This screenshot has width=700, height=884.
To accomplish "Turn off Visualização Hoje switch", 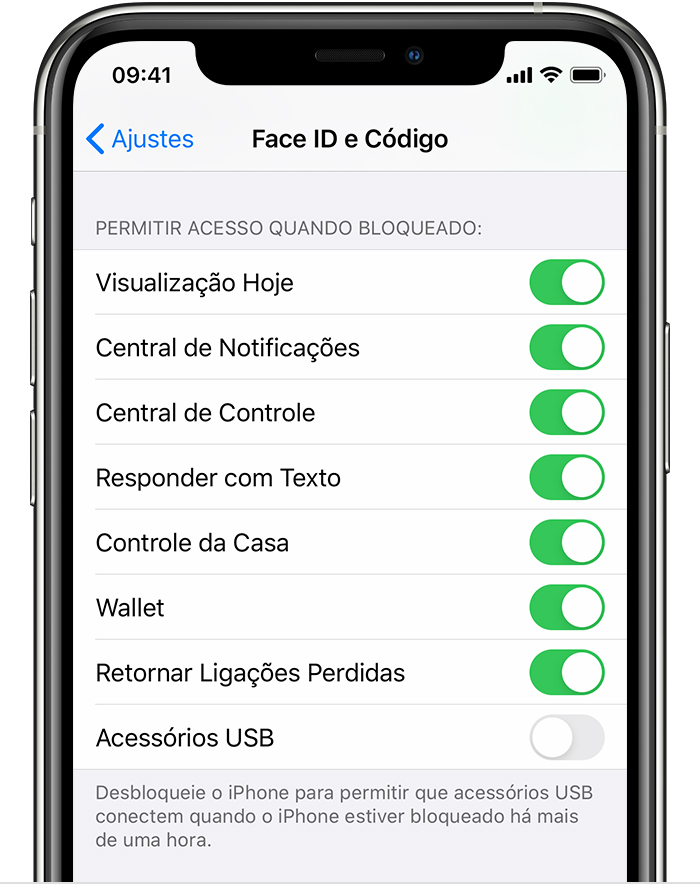I will point(566,283).
